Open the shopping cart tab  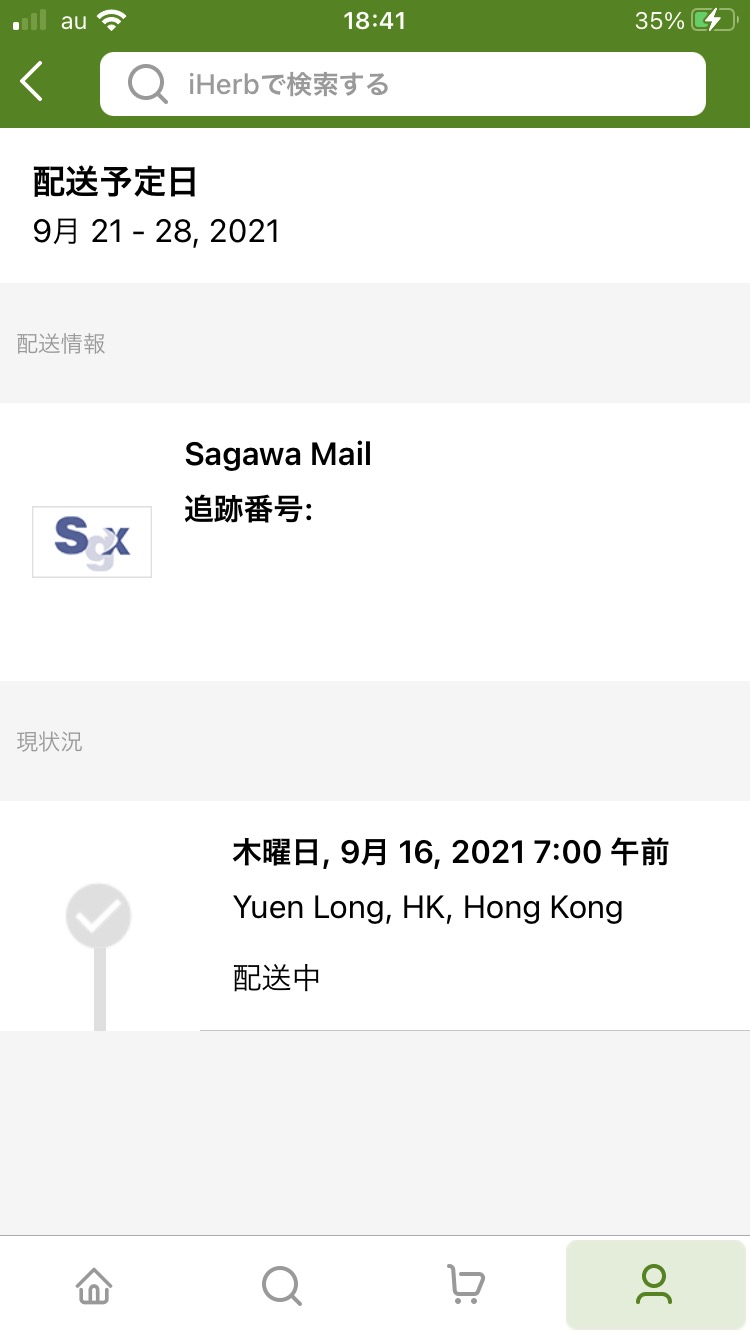coord(466,1284)
